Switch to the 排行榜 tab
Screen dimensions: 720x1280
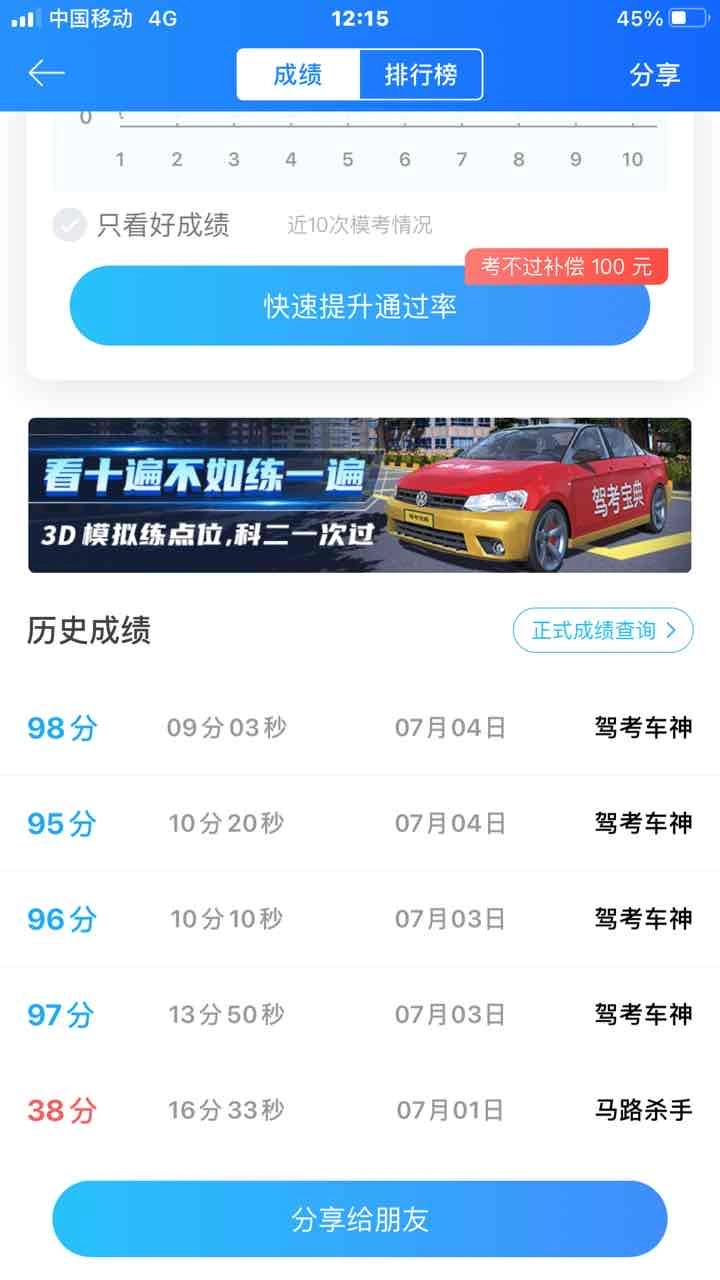pos(420,75)
